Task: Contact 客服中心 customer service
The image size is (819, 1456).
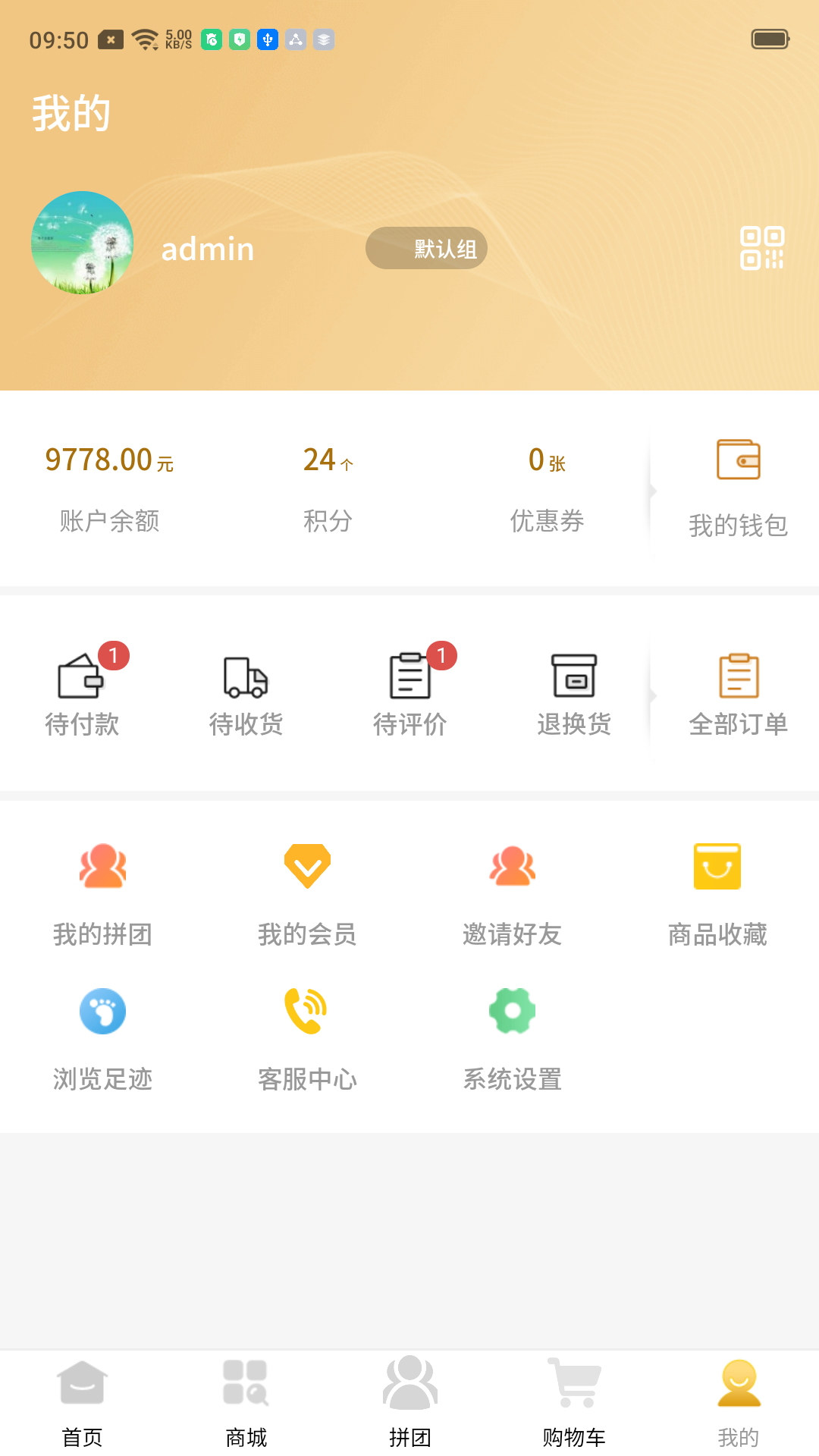Action: (307, 1039)
